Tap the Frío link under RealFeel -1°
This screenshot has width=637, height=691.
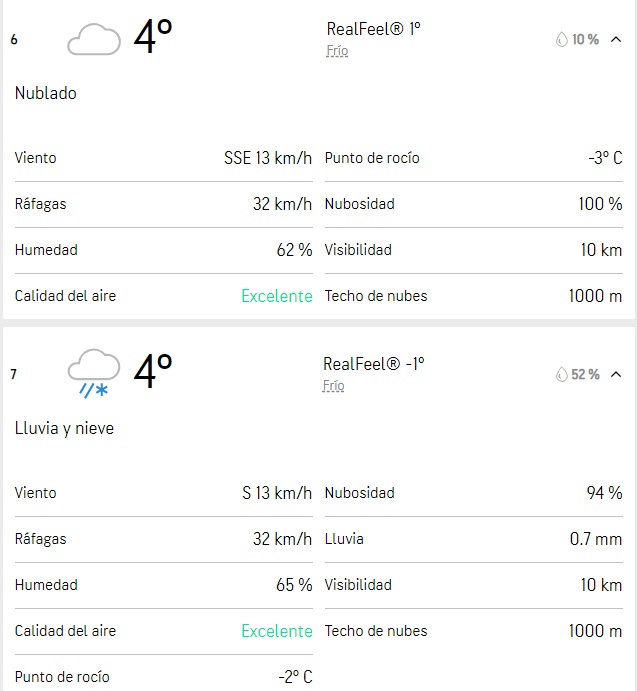tap(334, 386)
